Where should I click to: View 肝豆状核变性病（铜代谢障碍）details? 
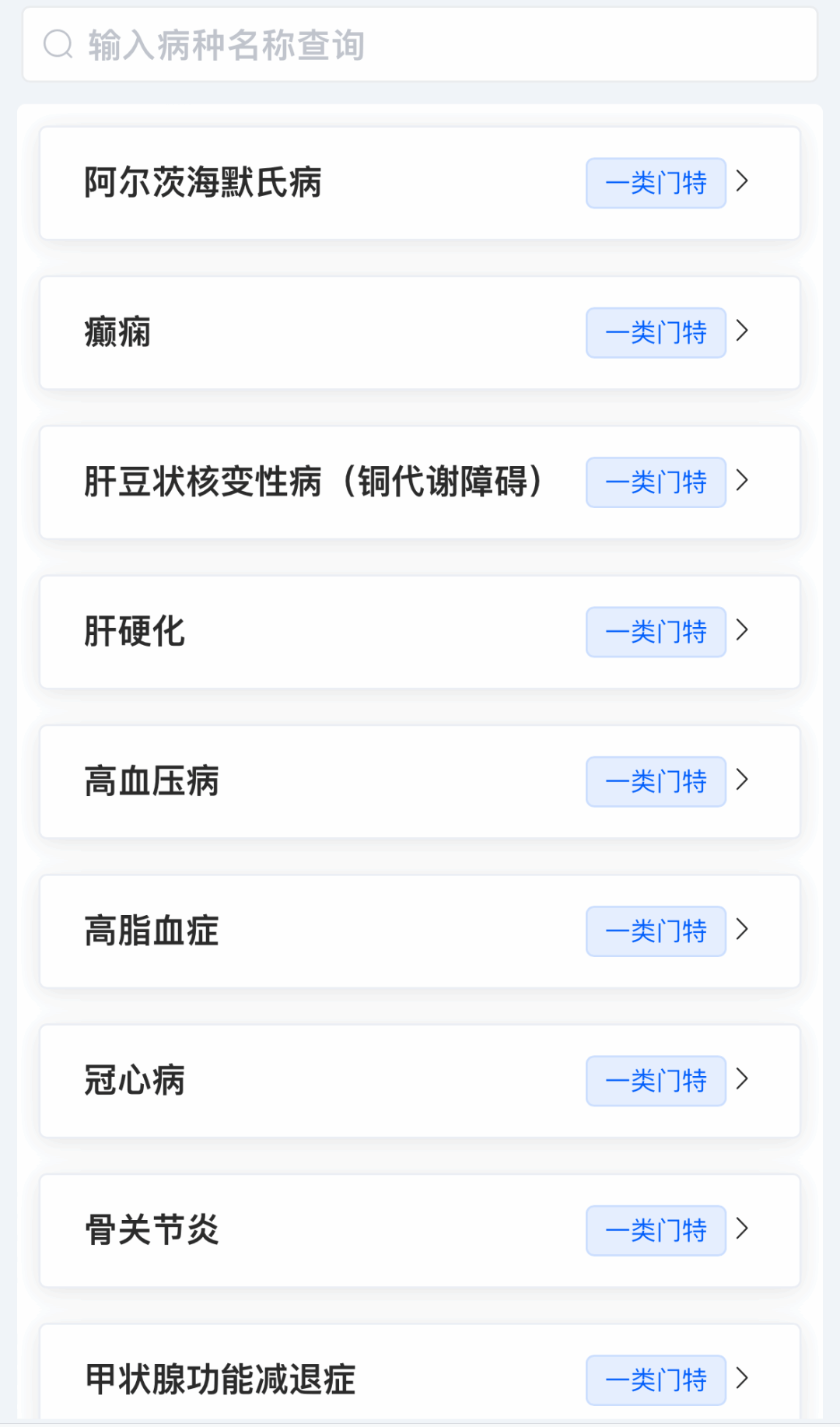420,482
